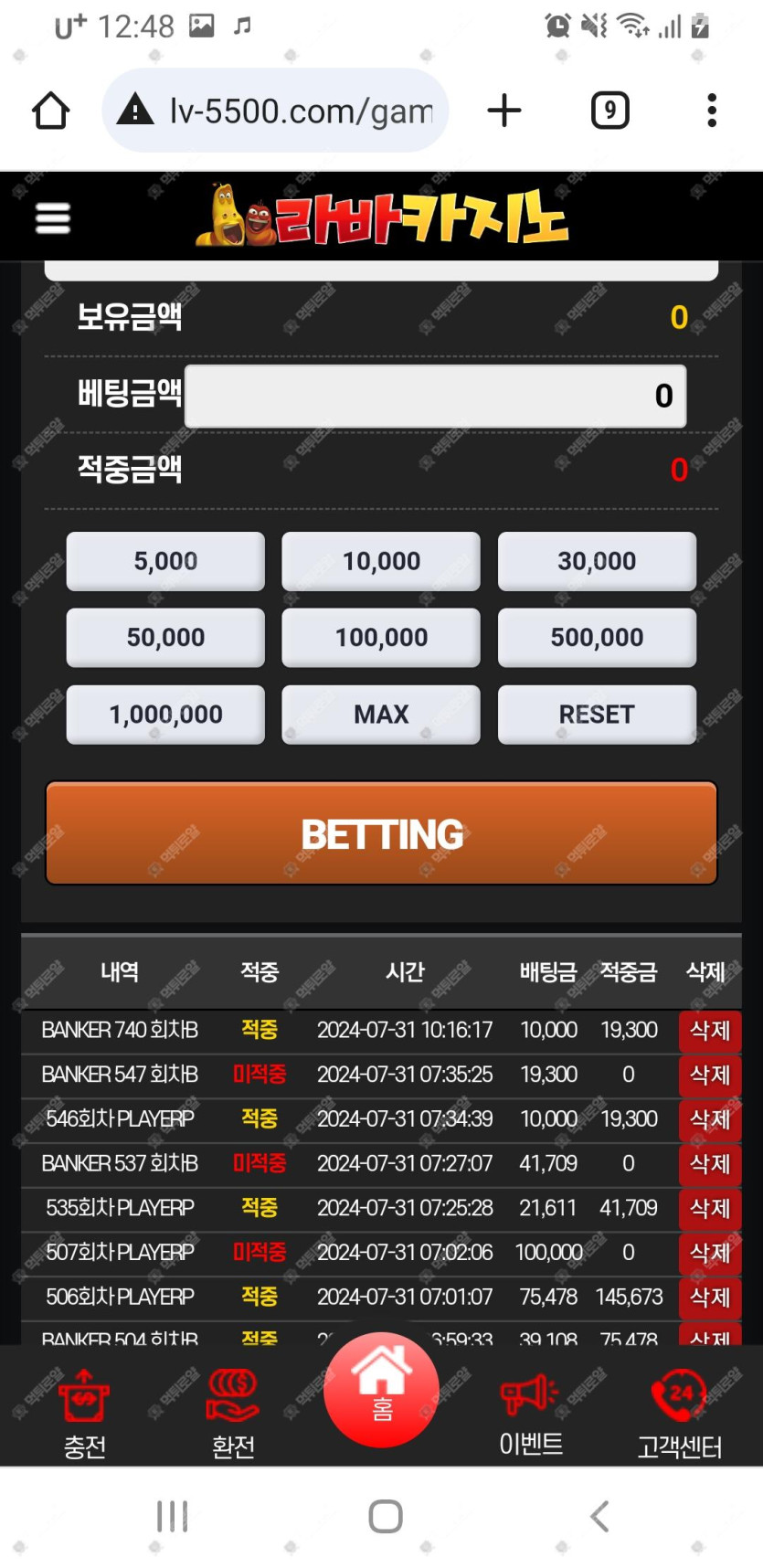This screenshot has width=763, height=1568.
Task: Open the 고객센터 support tab
Action: (679, 1414)
